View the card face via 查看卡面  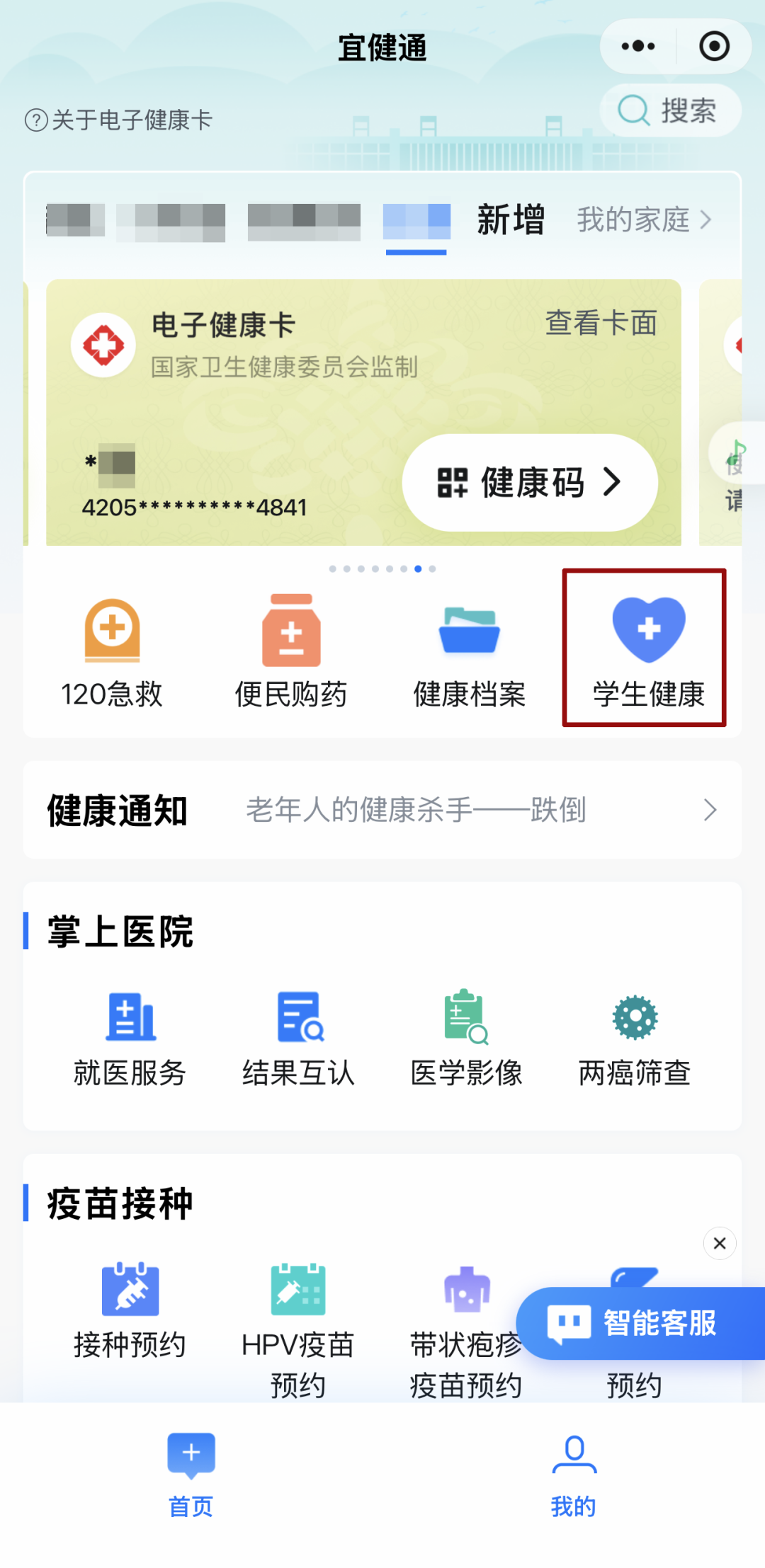(601, 323)
